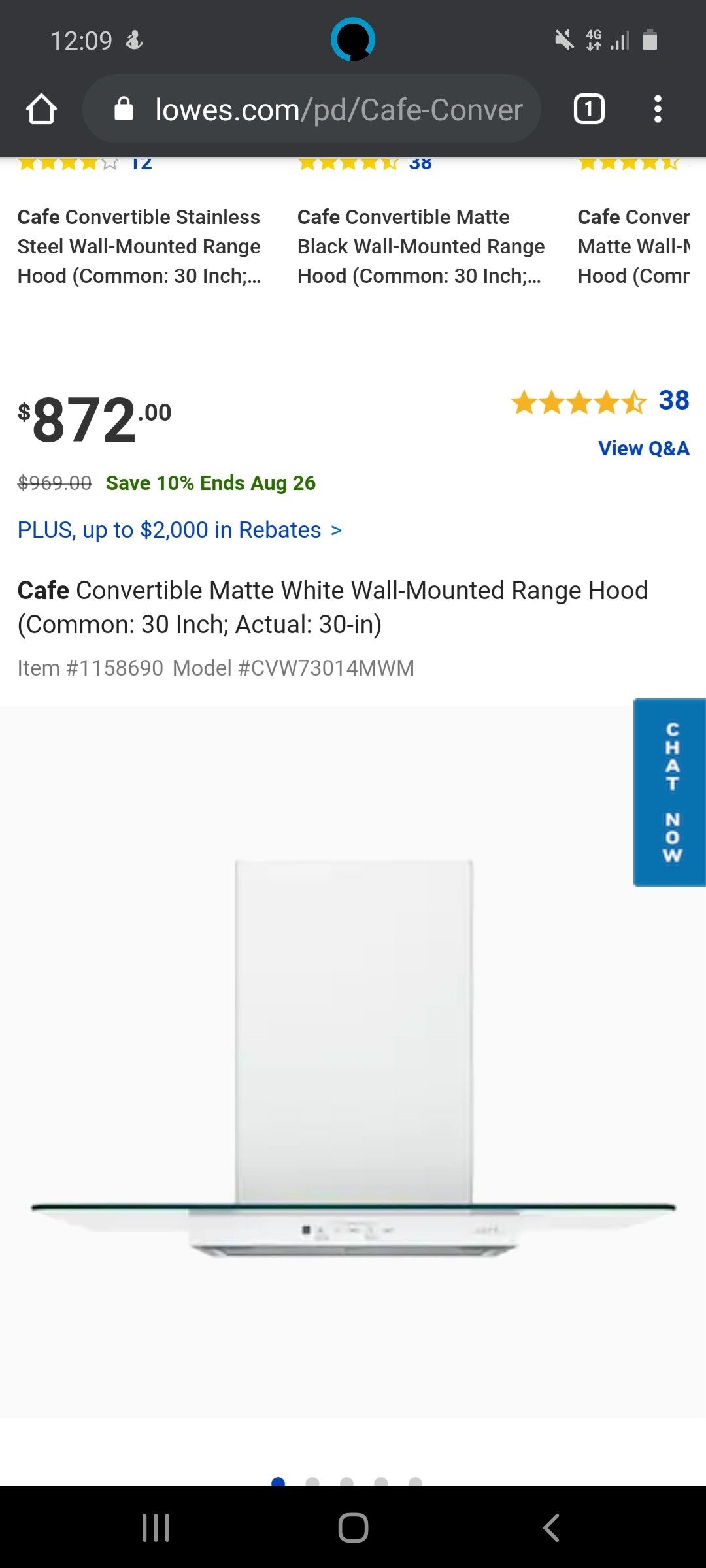
Task: Open recent apps from navigation bar
Action: 156,1527
